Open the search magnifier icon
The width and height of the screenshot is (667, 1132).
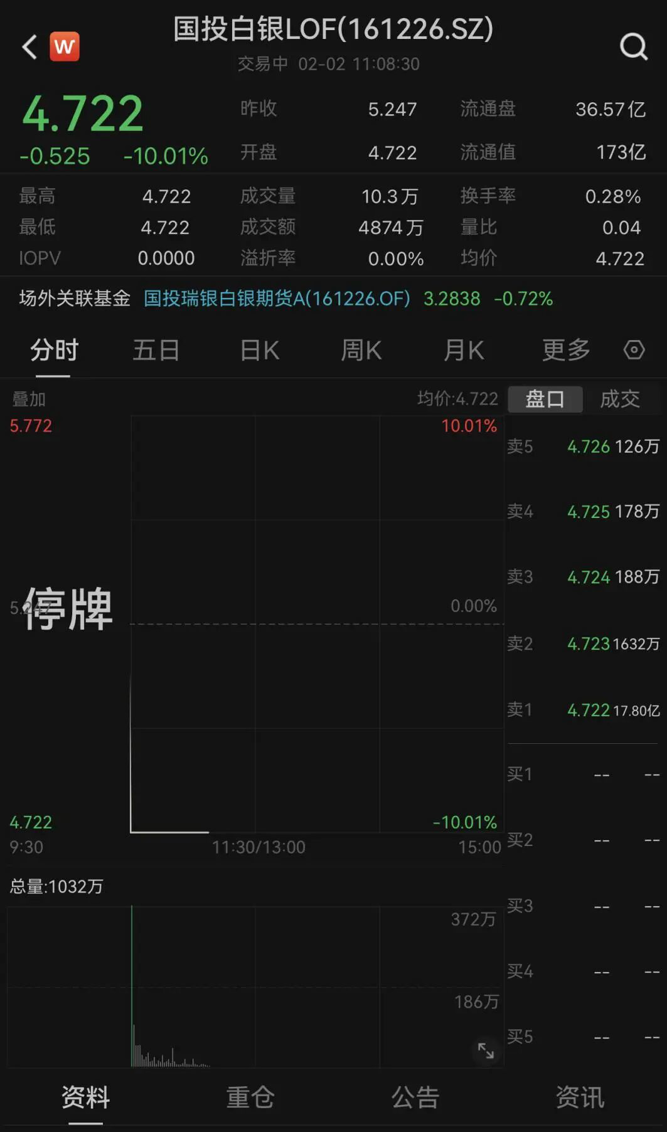[633, 46]
